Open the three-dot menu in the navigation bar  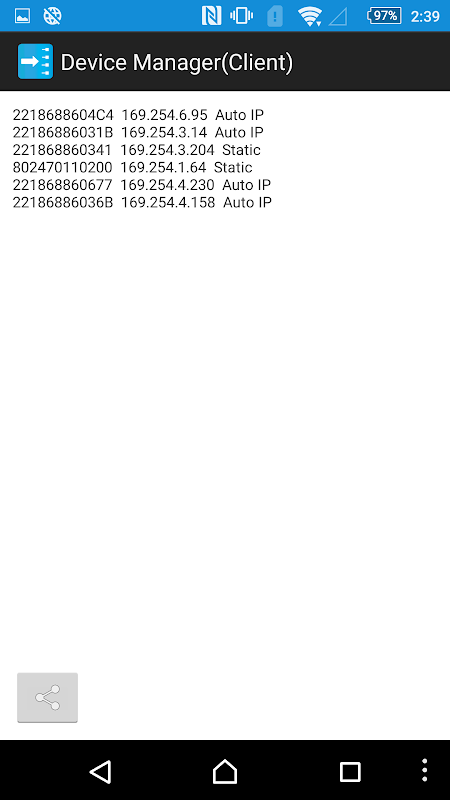click(x=424, y=770)
